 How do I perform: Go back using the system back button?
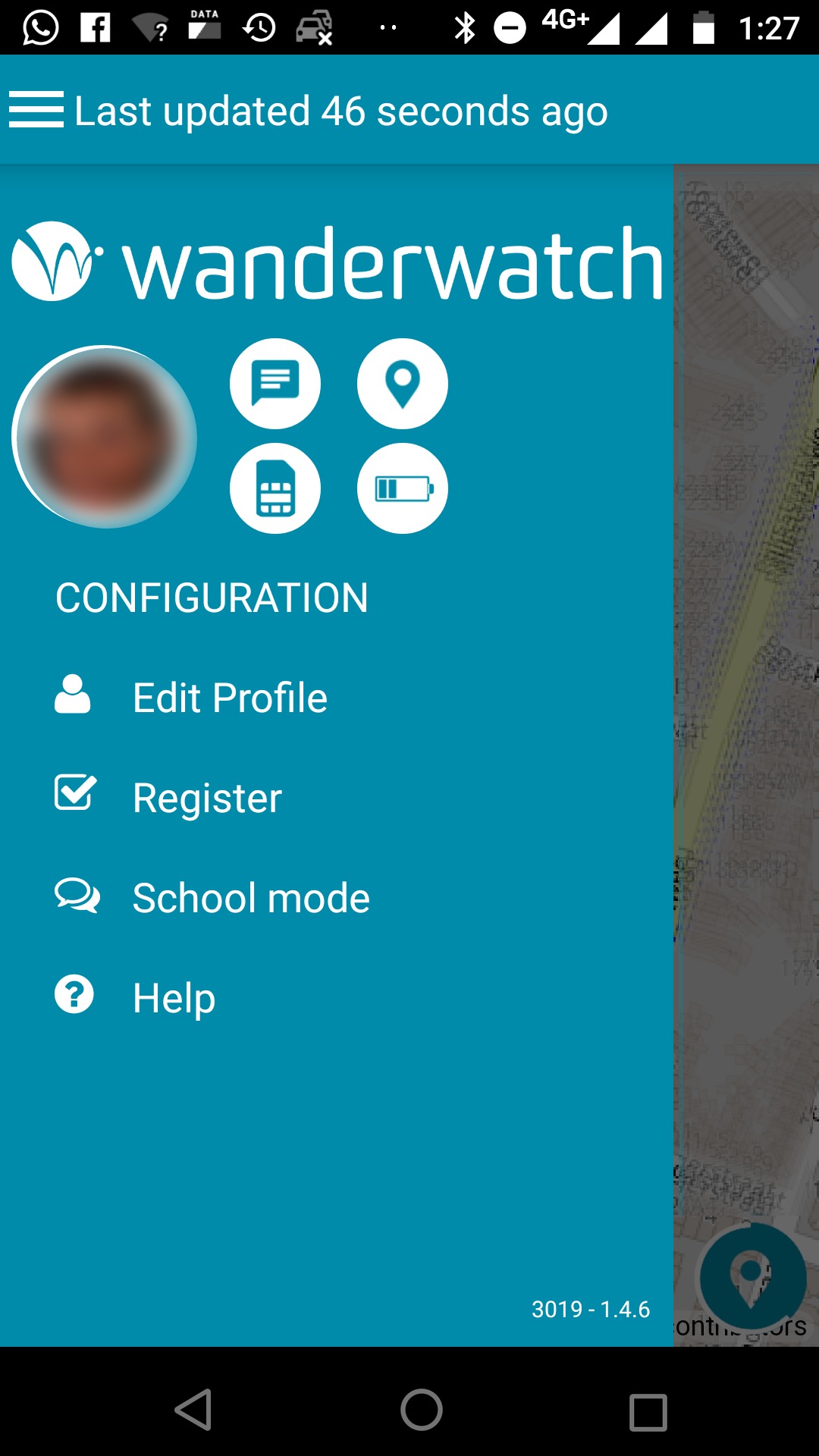pyautogui.click(x=194, y=1410)
